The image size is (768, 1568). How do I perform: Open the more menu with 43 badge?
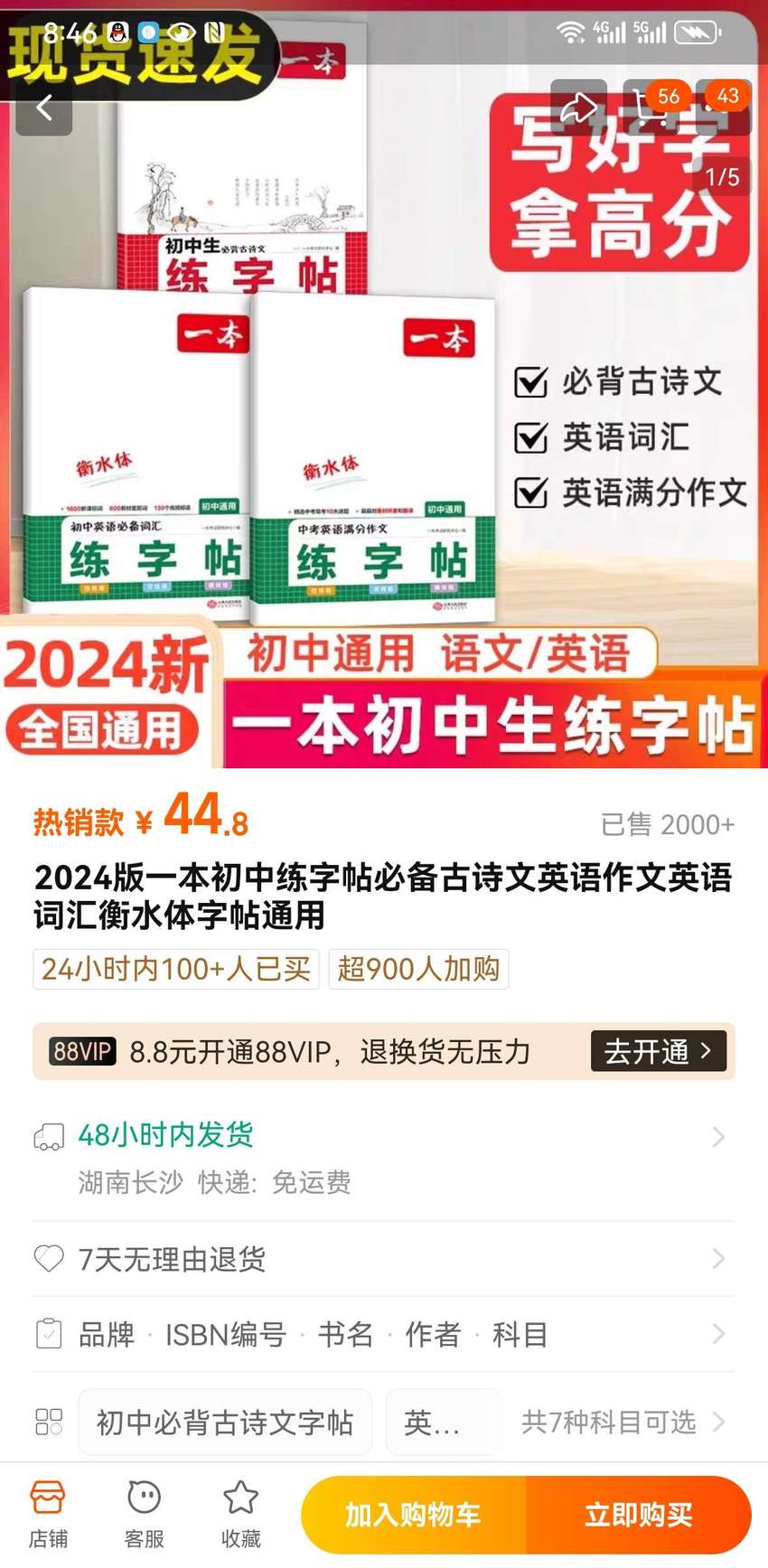[723, 107]
